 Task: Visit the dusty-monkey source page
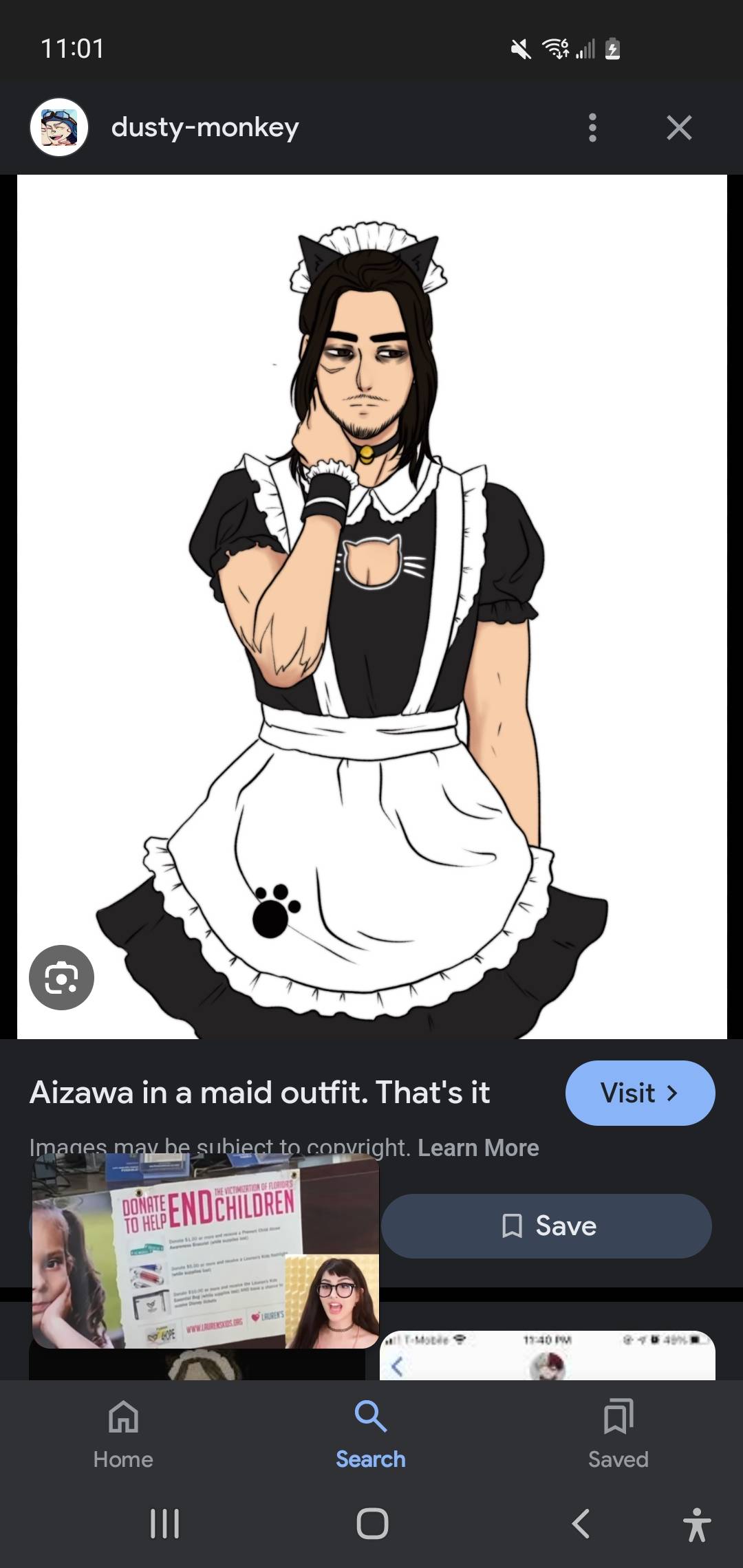click(640, 1093)
